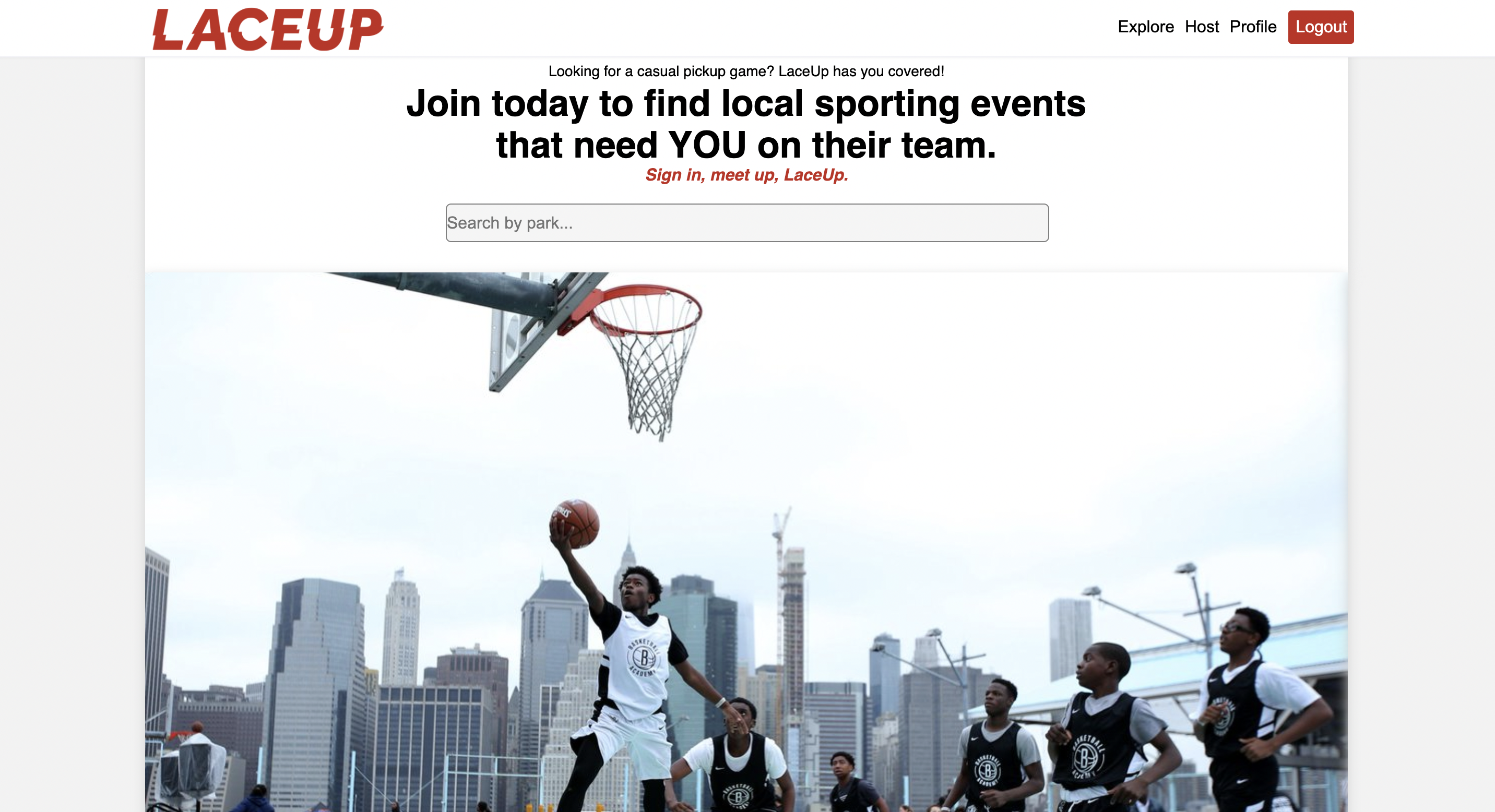Viewport: 1495px width, 812px height.
Task: Open the Explore page
Action: pyautogui.click(x=1145, y=27)
